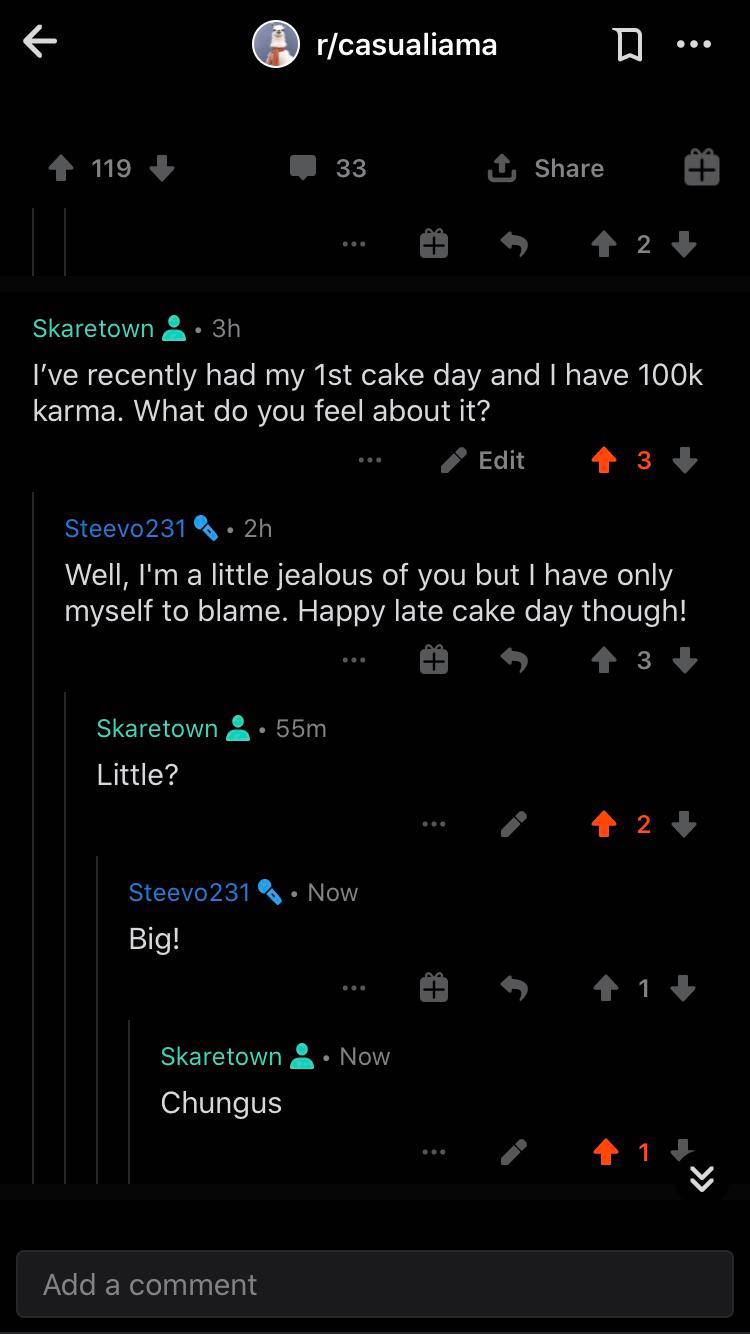750x1334 pixels.
Task: Give an award to the post
Action: [x=702, y=168]
